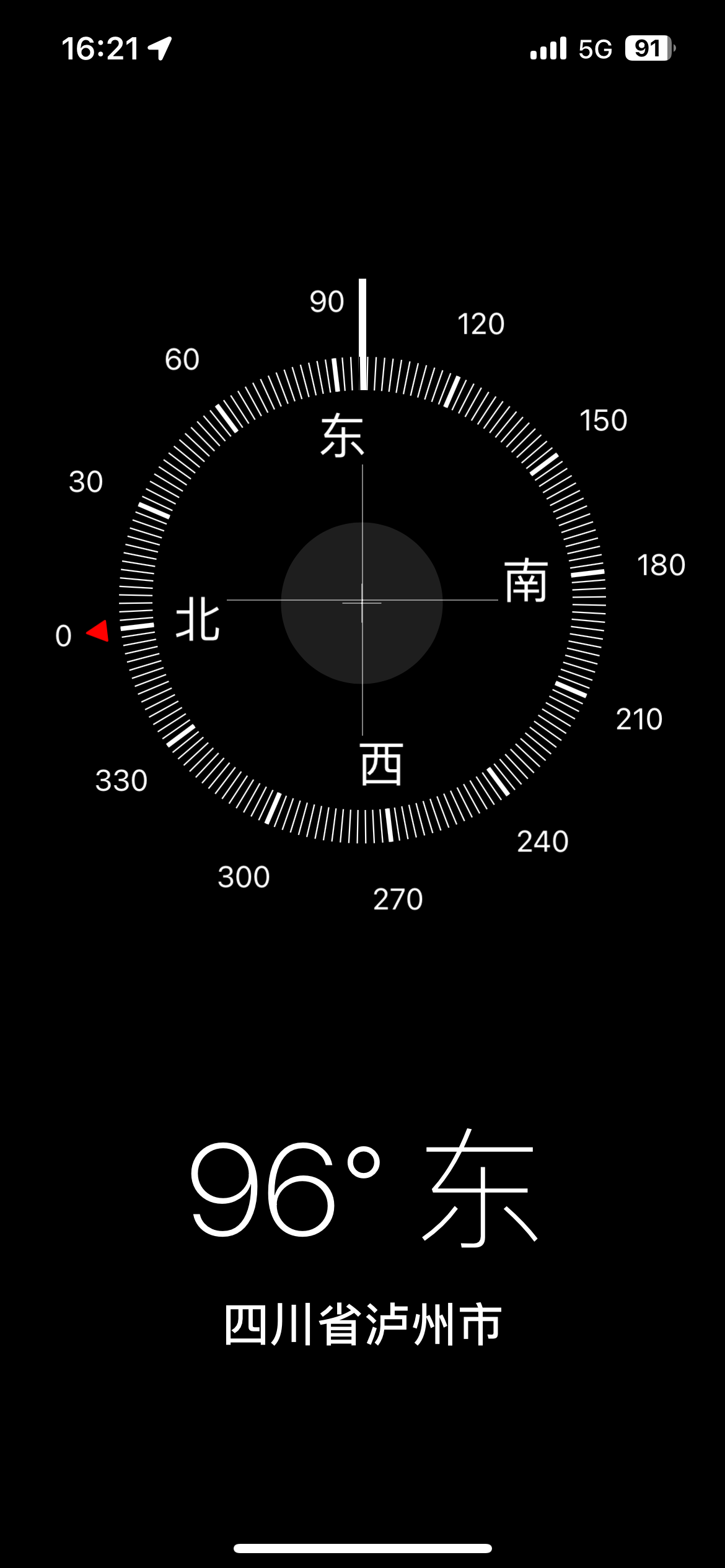The height and width of the screenshot is (1568, 725).
Task: Tap the compass dial to lock the bearing
Action: (x=362, y=600)
